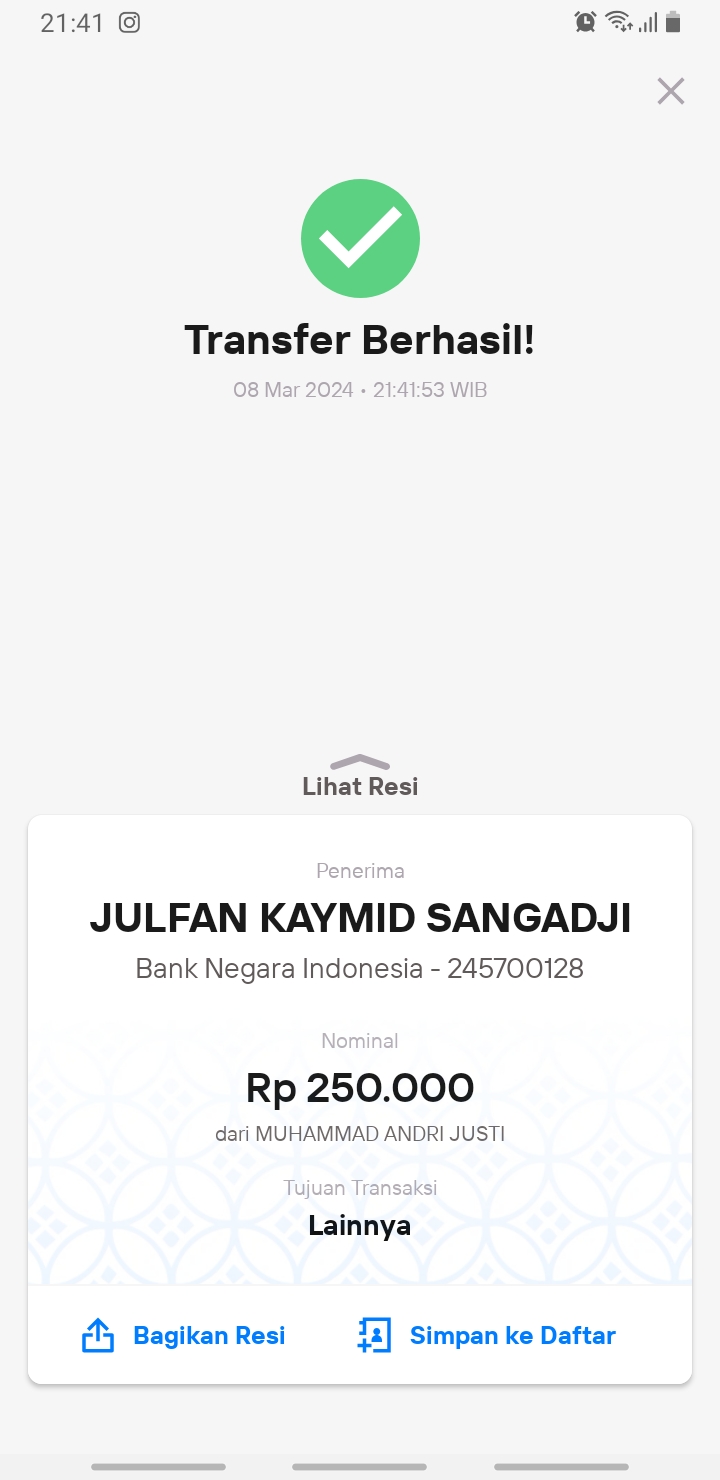Image resolution: width=720 pixels, height=1480 pixels.
Task: Save recipient with Simpan ke Daftar
Action: pyautogui.click(x=486, y=1336)
